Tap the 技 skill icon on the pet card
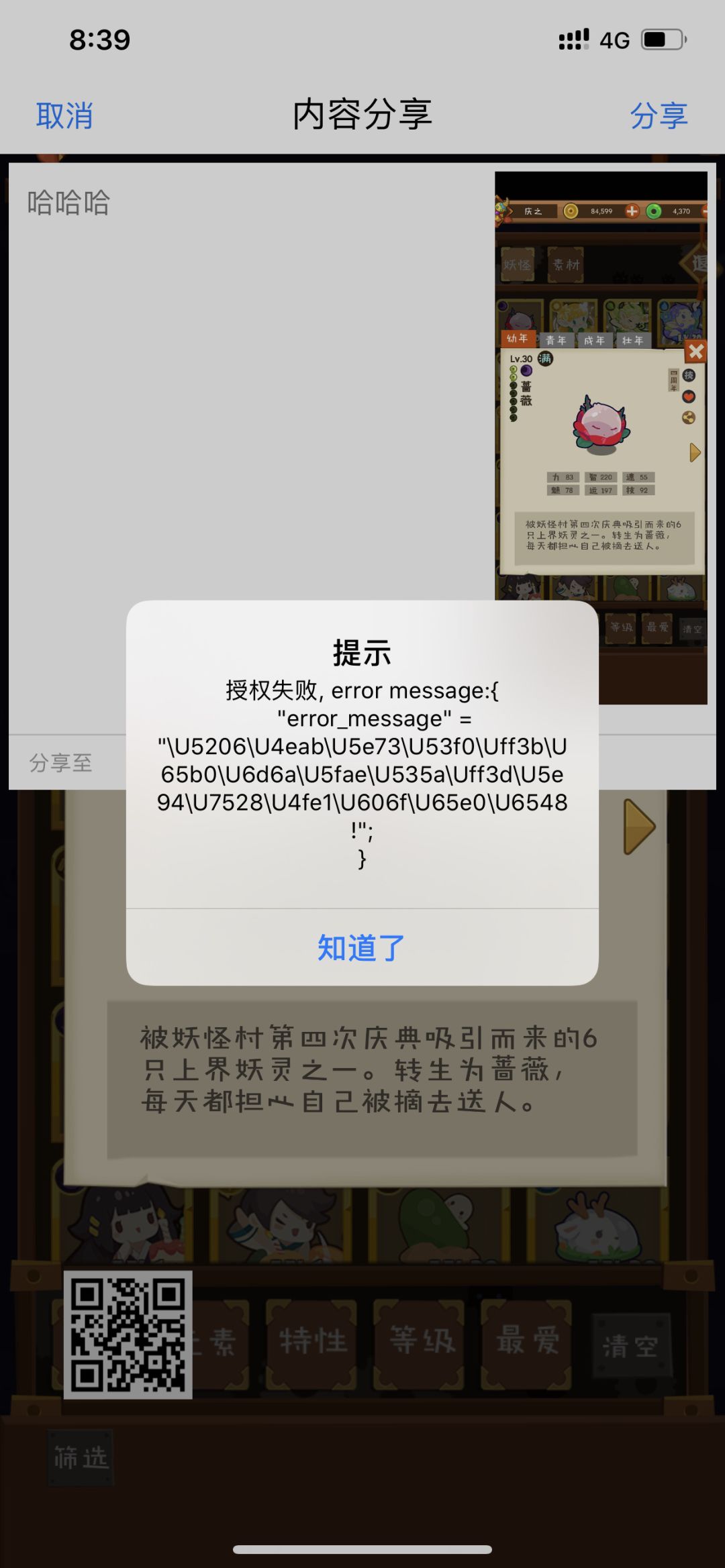 pyautogui.click(x=688, y=375)
